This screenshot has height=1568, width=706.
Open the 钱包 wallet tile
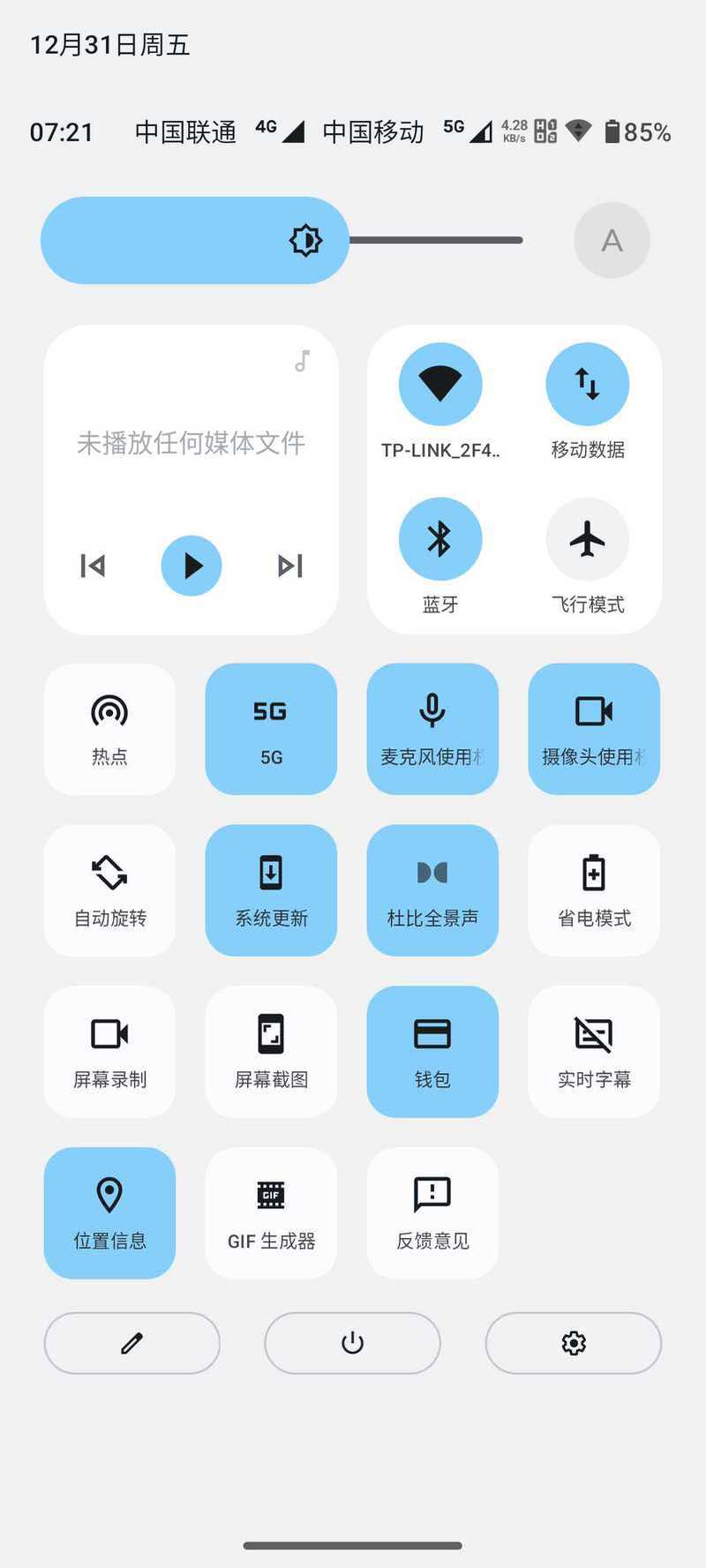point(432,1052)
